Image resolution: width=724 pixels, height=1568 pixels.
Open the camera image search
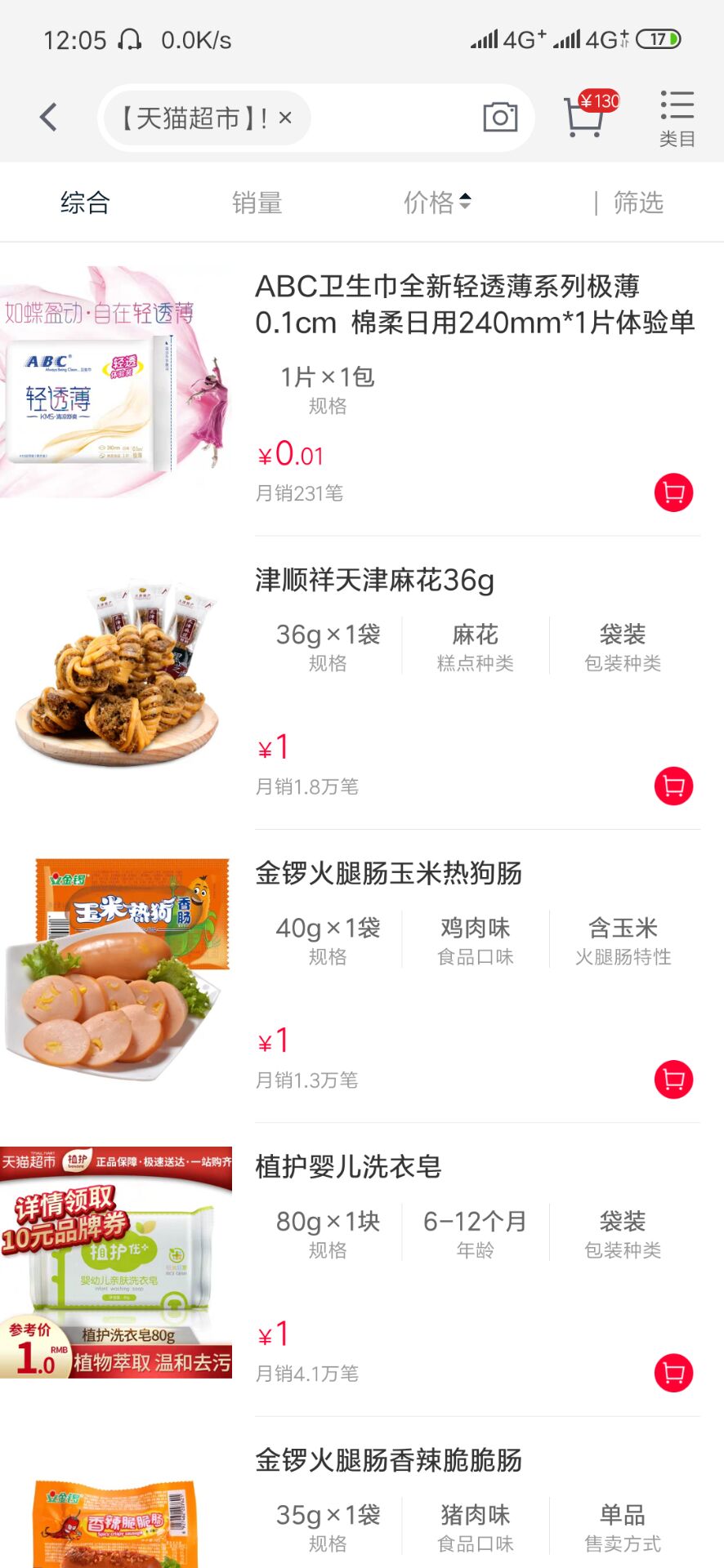tap(499, 117)
